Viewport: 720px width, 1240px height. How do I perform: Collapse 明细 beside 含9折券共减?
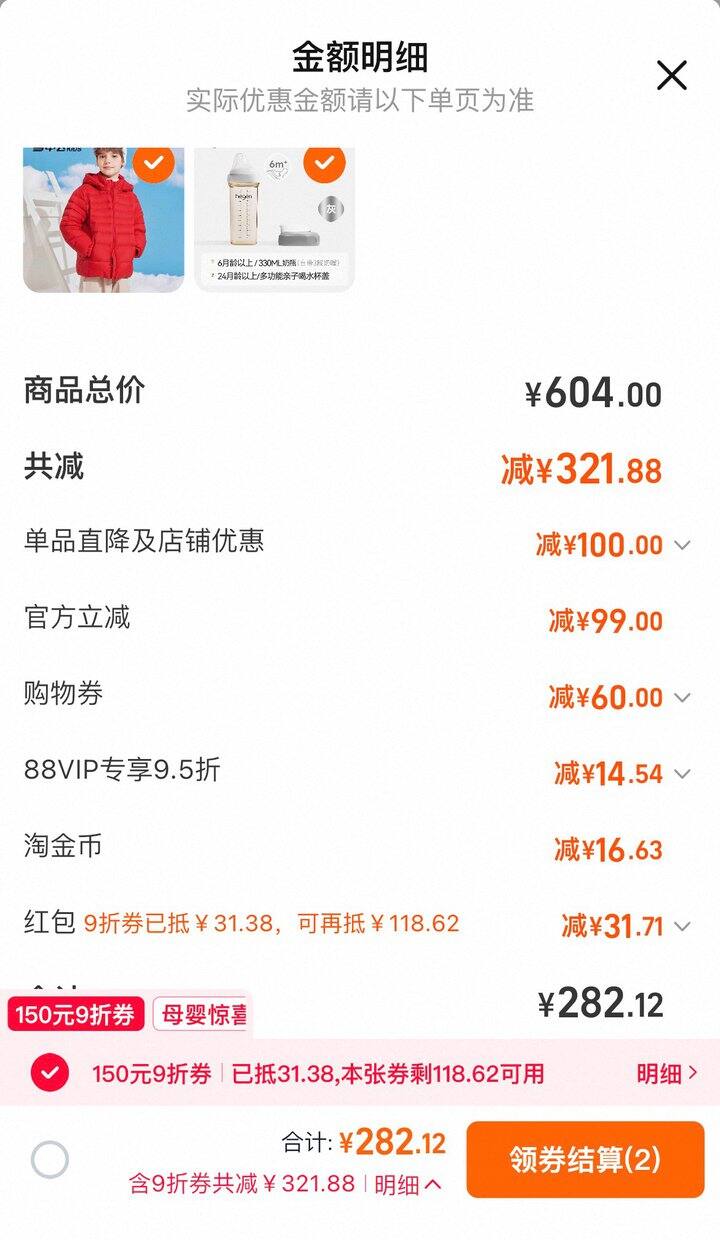point(408,1185)
